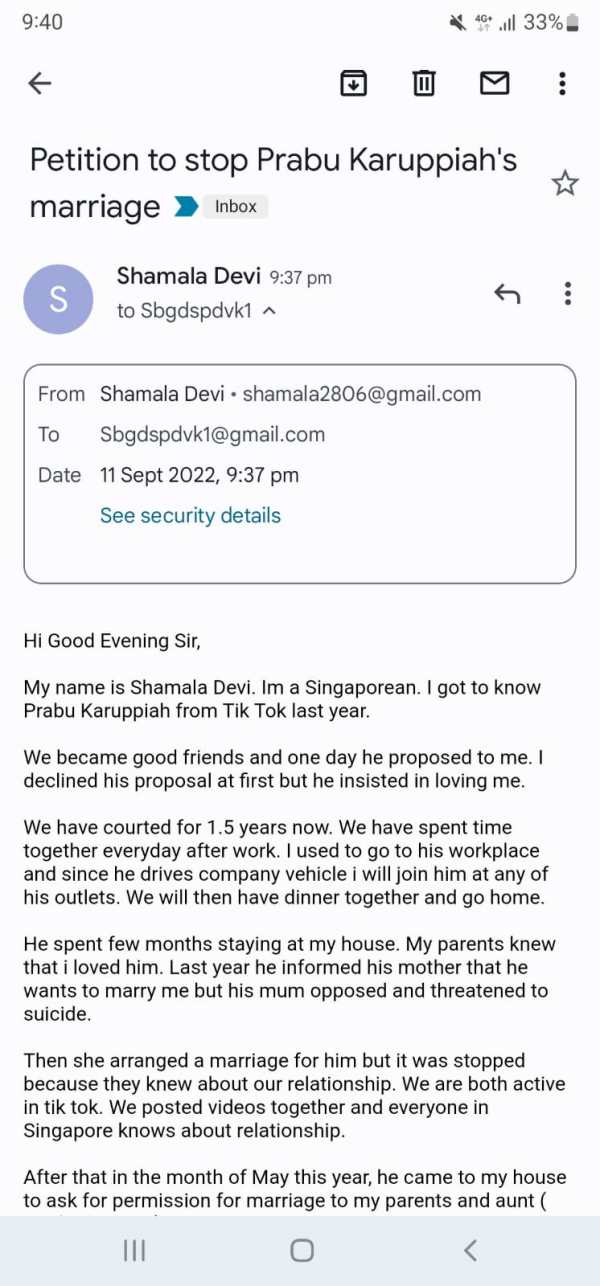Open Shamala Devi's sender avatar

tap(58, 299)
